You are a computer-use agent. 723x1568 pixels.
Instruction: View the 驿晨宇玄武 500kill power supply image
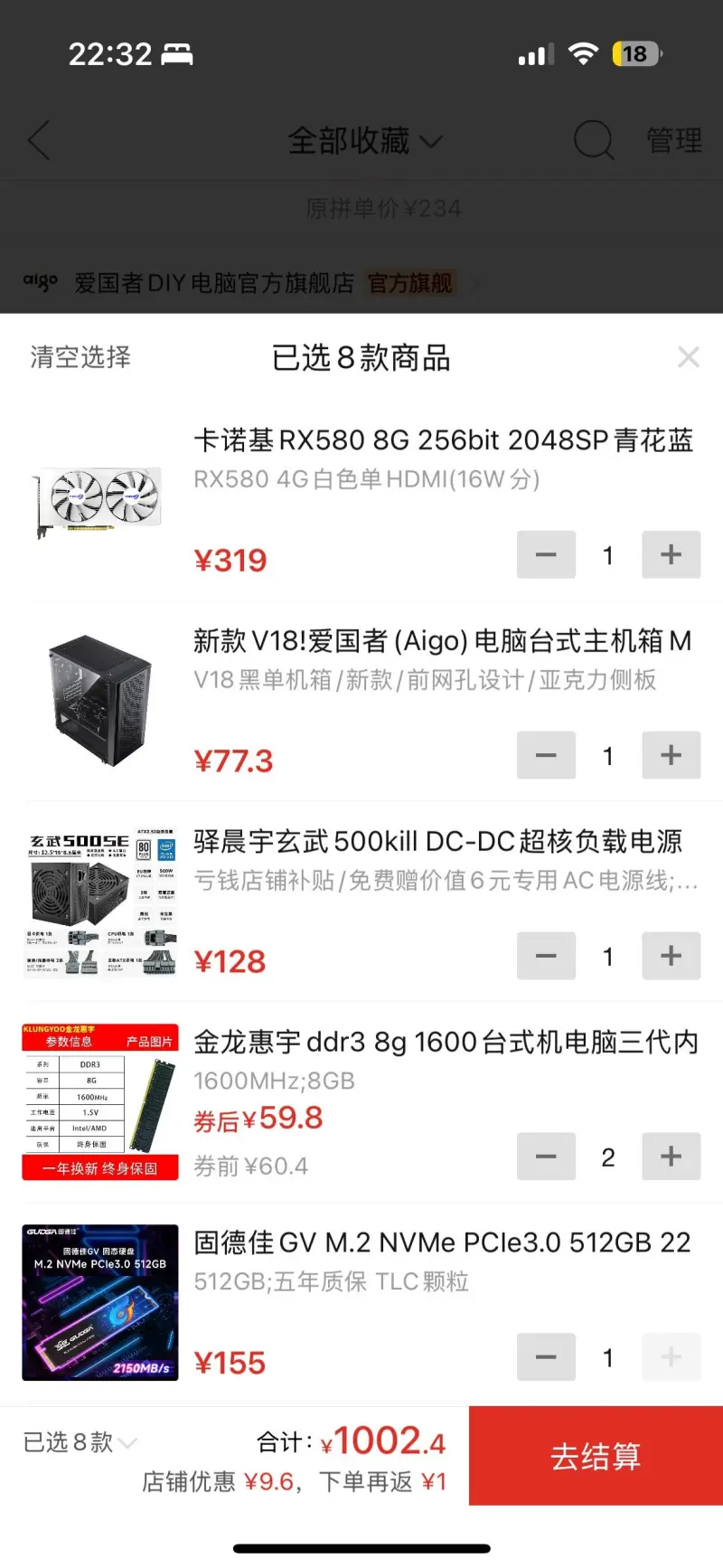pyautogui.click(x=100, y=902)
